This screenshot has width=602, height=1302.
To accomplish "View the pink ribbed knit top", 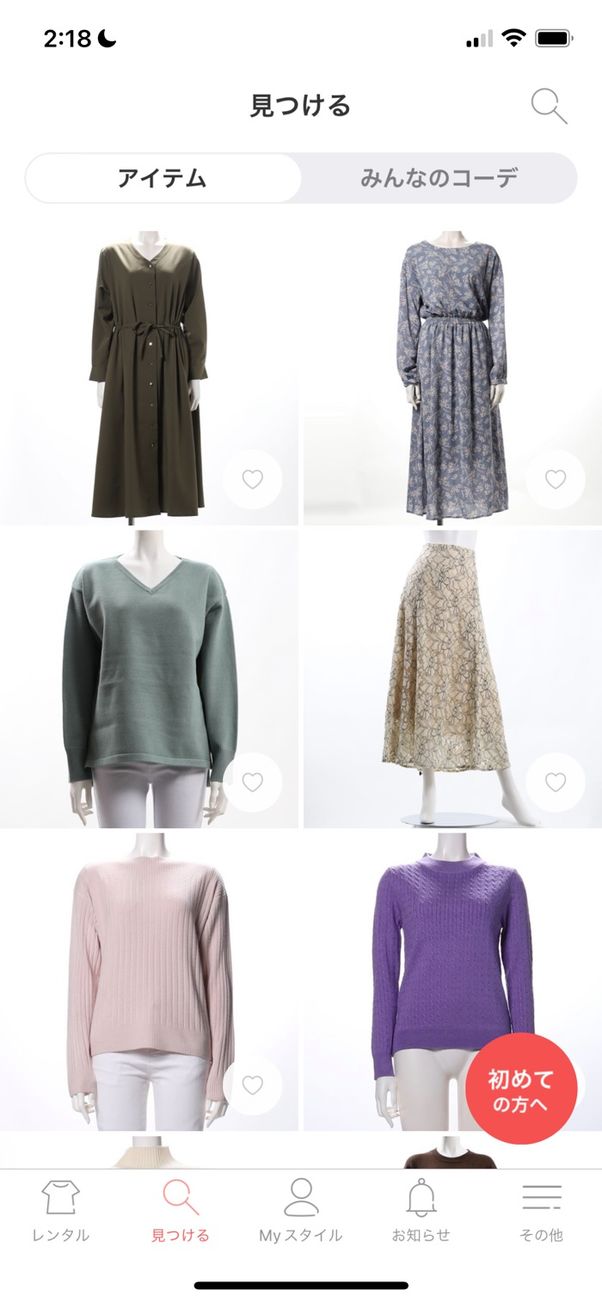I will pyautogui.click(x=148, y=970).
